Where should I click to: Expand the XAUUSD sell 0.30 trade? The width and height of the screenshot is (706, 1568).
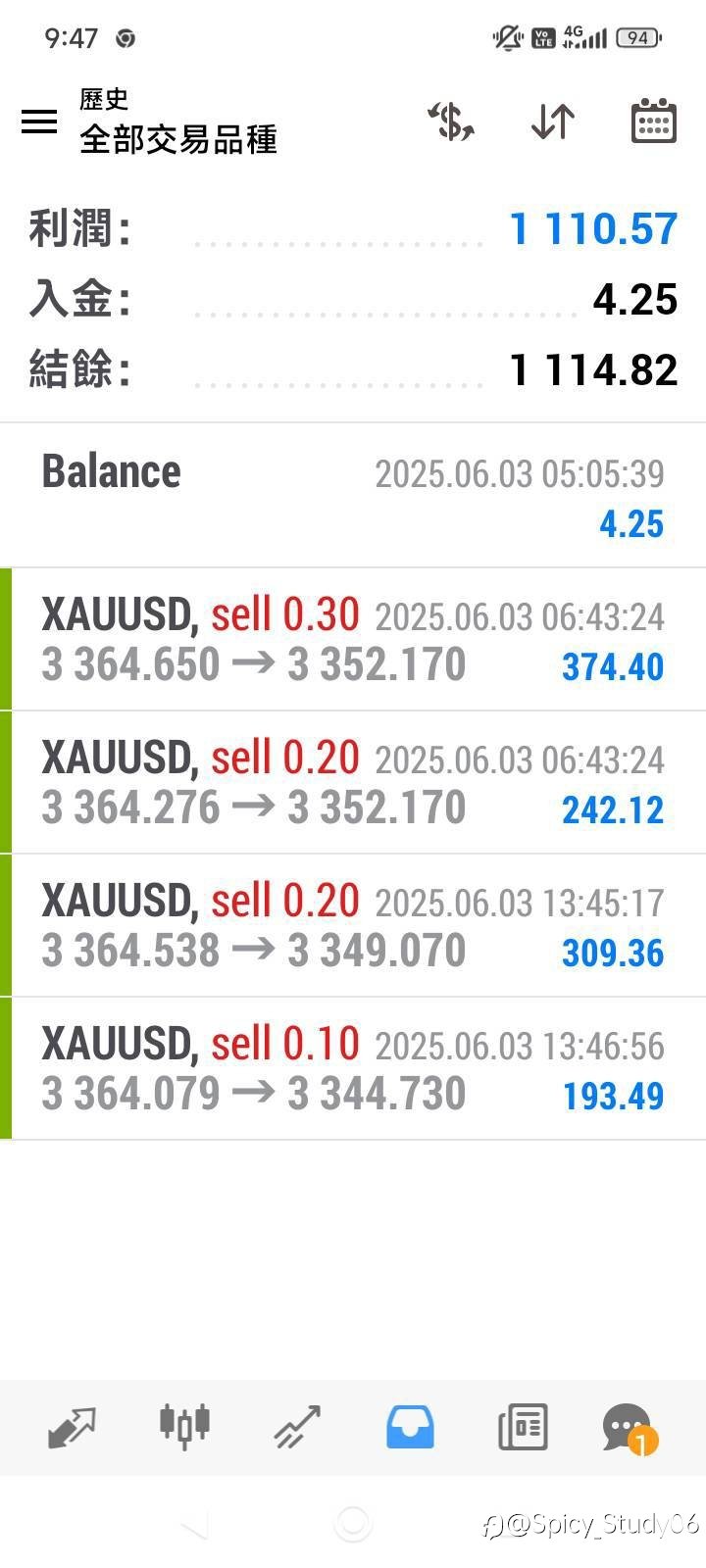point(353,639)
